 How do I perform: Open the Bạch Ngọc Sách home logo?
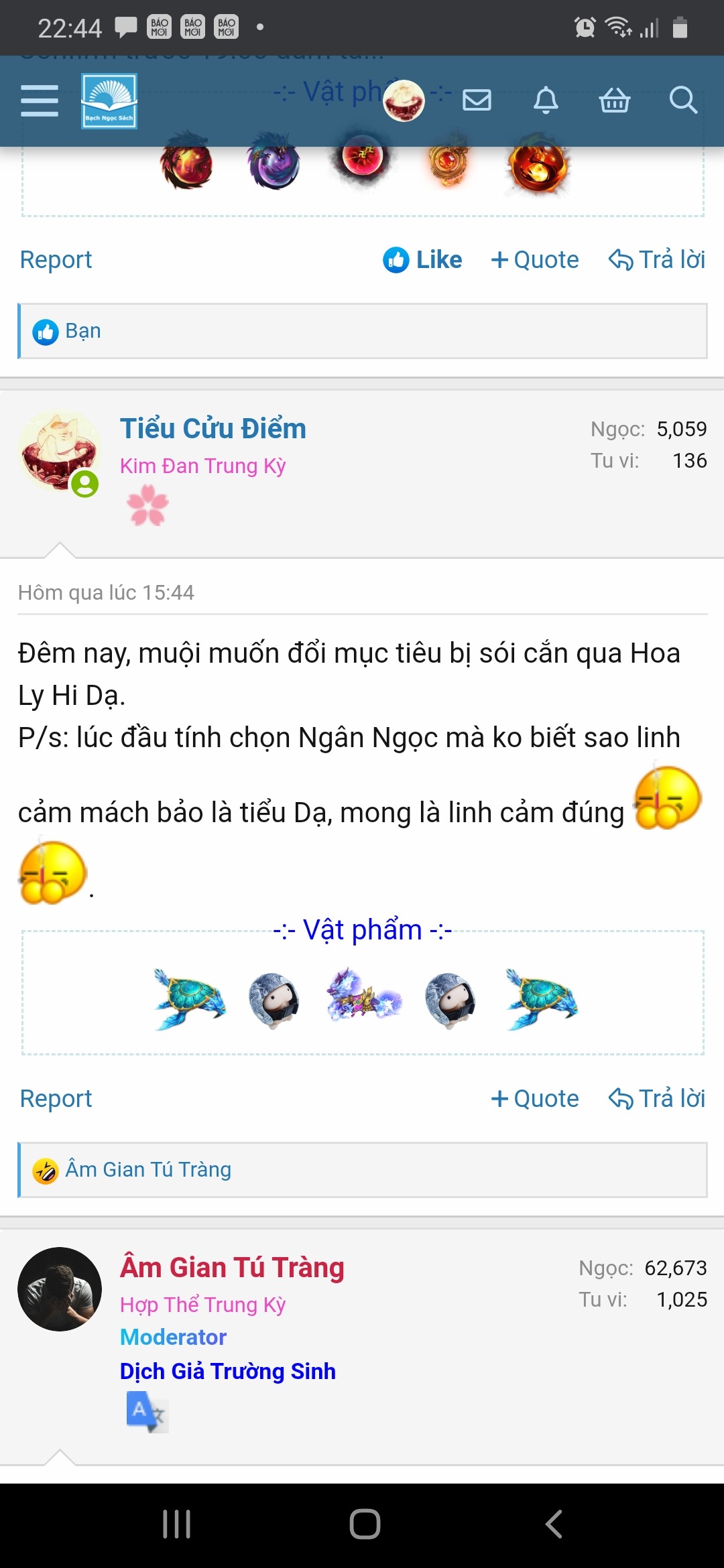pos(109,101)
